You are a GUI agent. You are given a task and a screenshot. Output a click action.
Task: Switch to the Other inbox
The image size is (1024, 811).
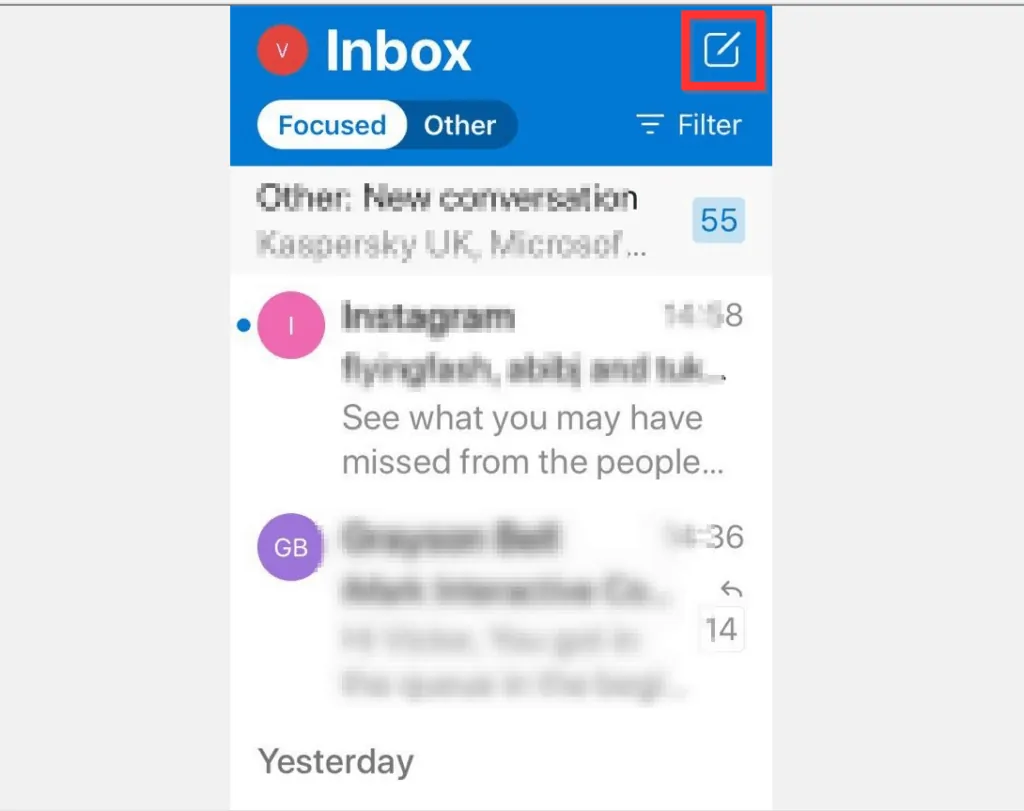click(460, 126)
